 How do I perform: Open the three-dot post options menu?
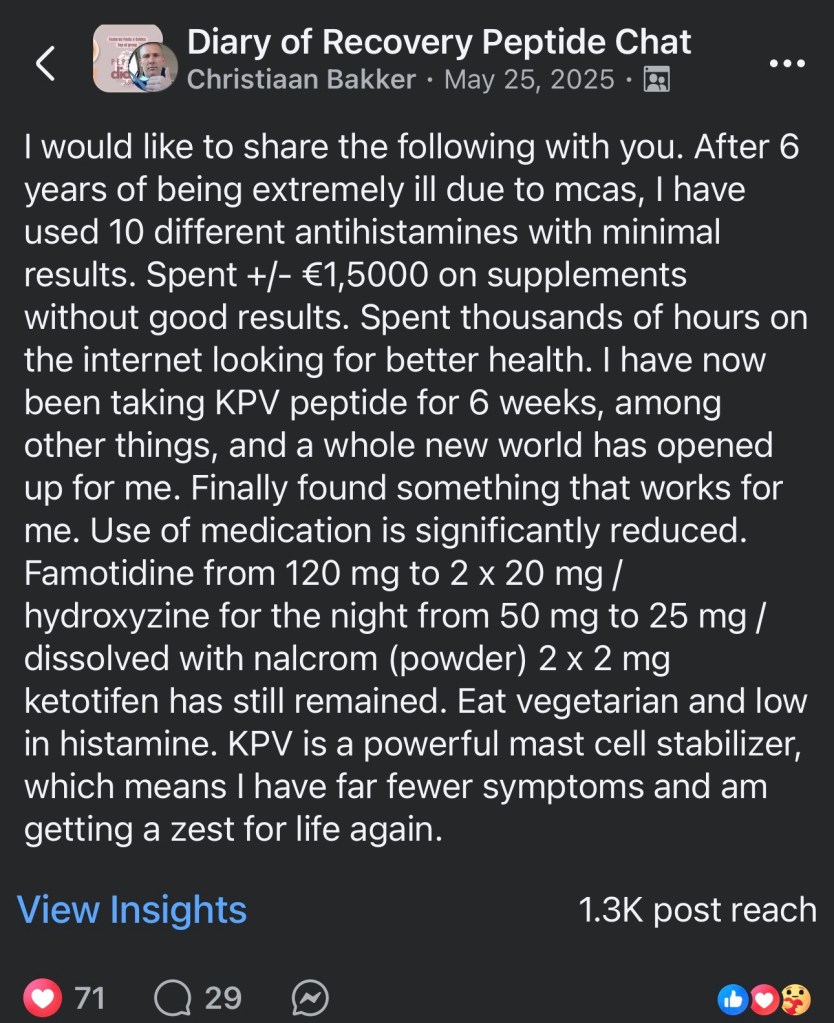click(785, 62)
